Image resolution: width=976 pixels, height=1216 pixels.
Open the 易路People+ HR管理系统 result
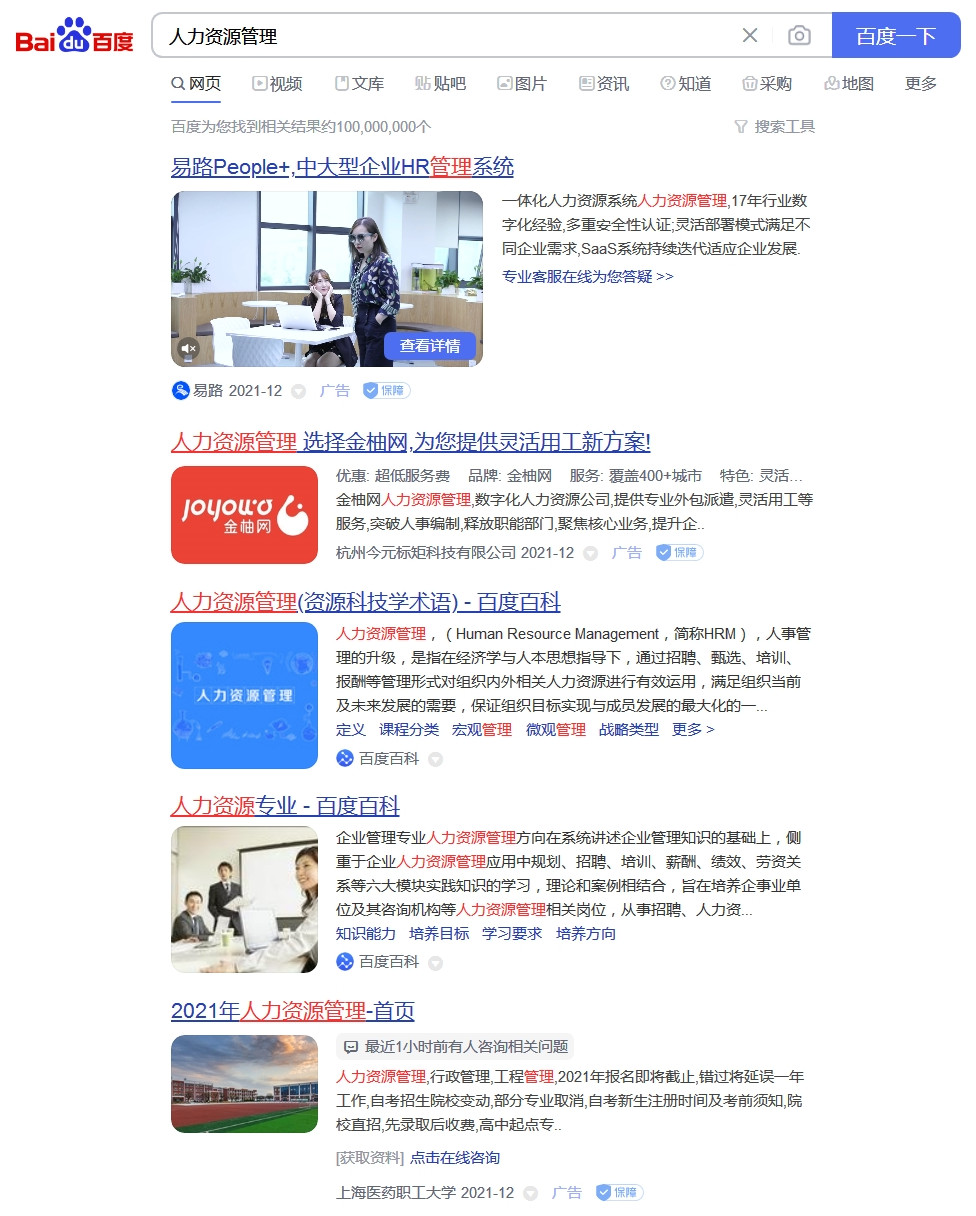point(342,166)
